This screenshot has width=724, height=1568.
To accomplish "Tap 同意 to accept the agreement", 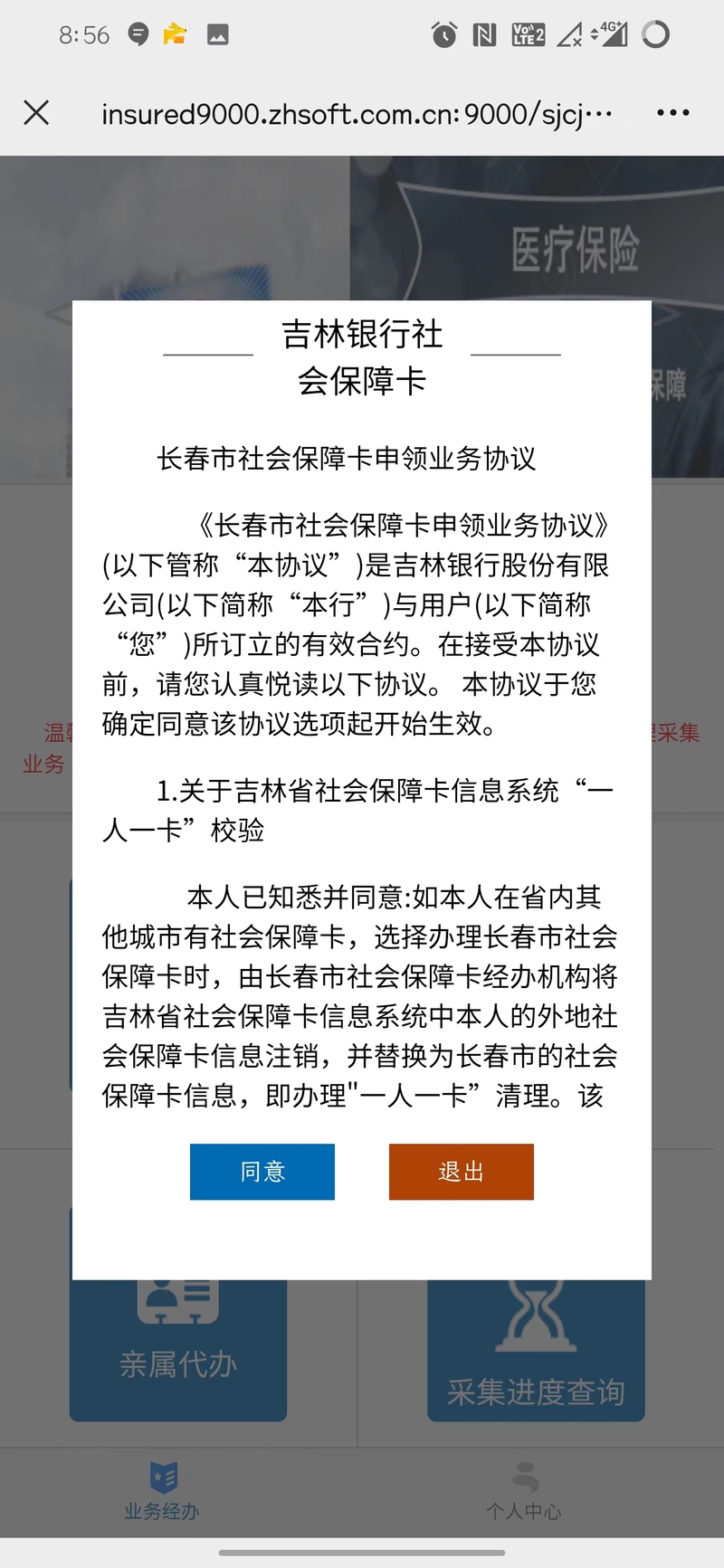I will 262,1172.
